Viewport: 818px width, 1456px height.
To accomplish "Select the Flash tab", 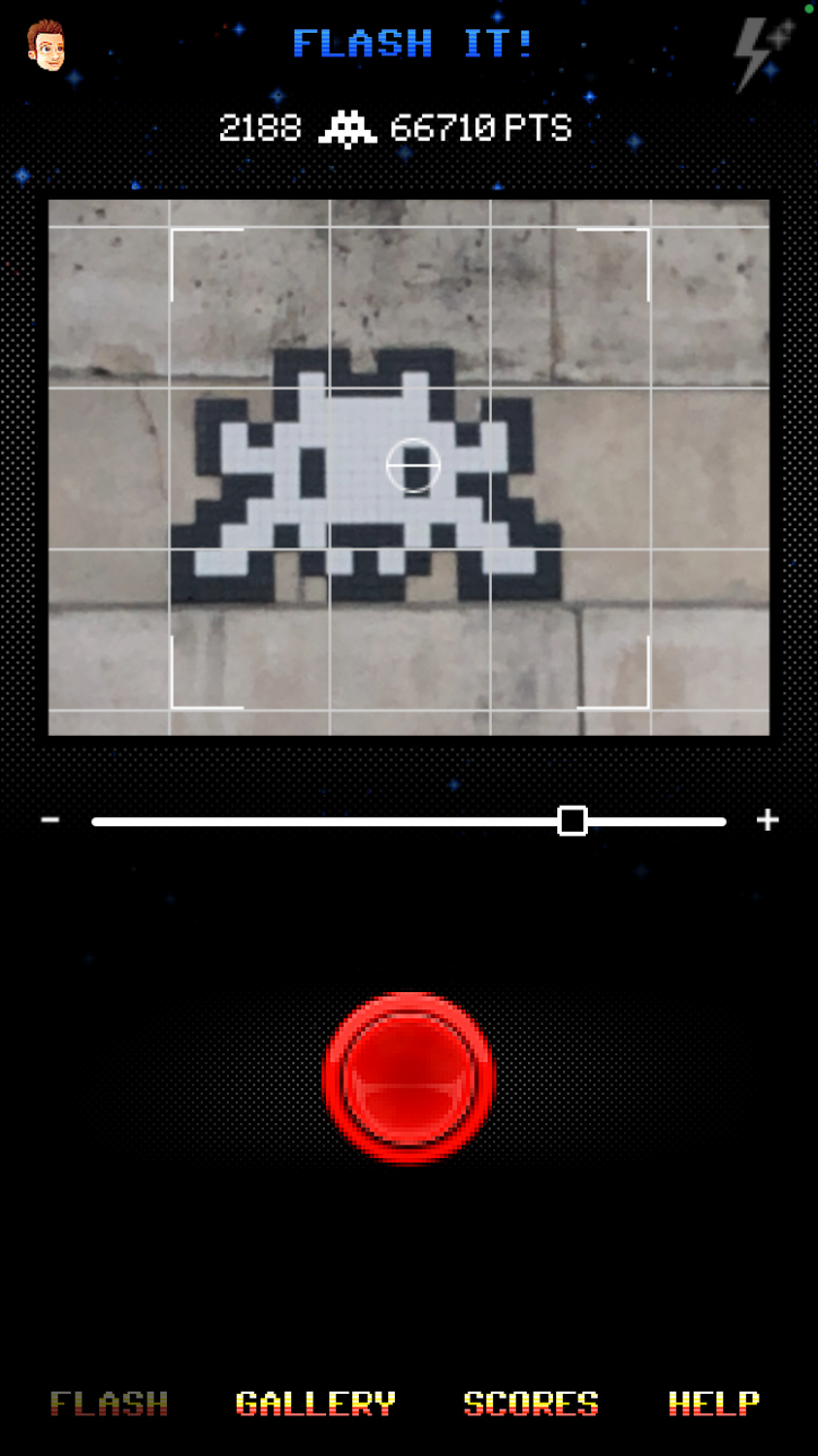I will (109, 1404).
